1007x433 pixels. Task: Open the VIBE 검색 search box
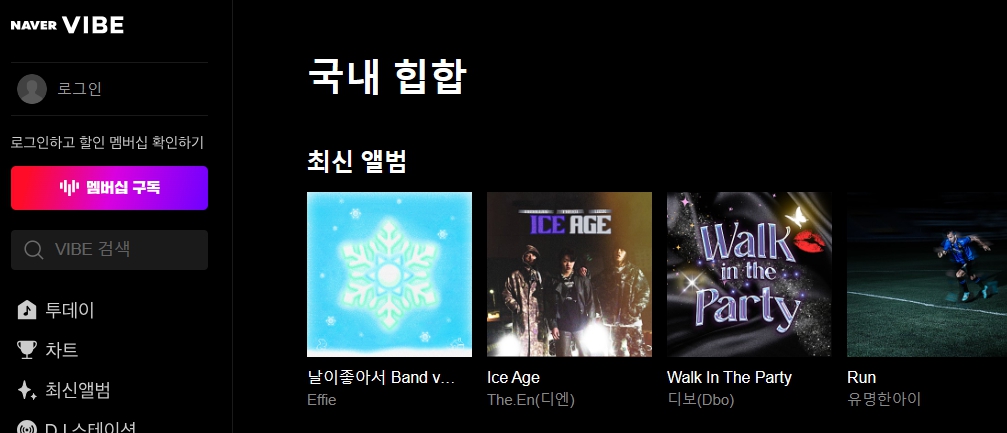109,250
